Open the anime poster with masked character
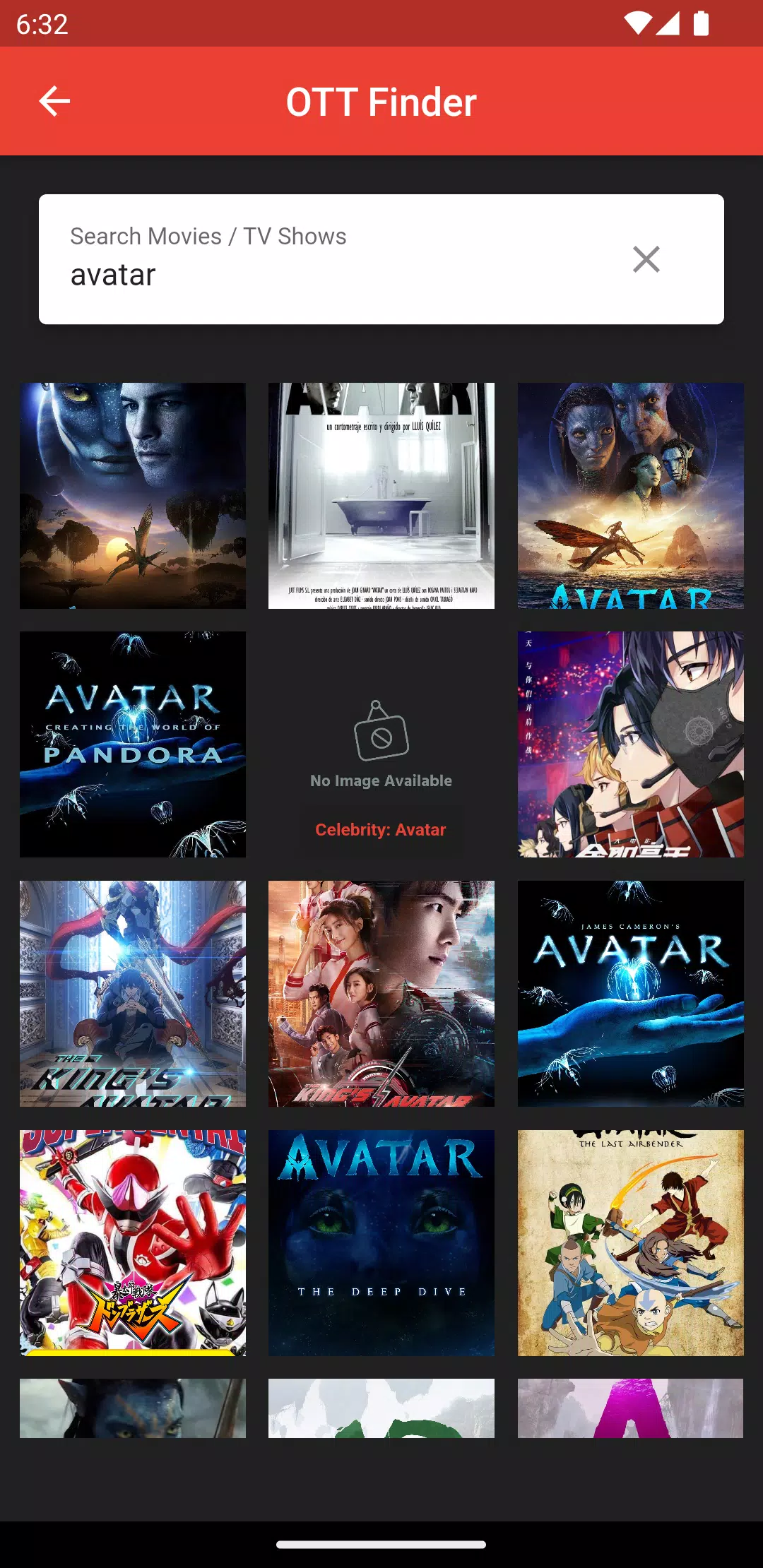The width and height of the screenshot is (763, 1568). pos(630,744)
